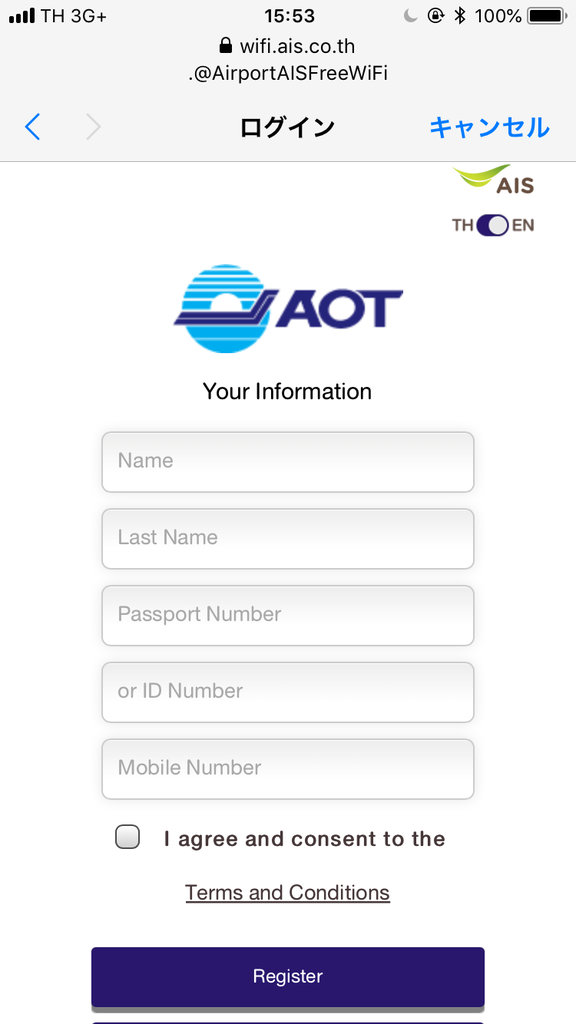
Task: Tap the Register button
Action: [288, 977]
